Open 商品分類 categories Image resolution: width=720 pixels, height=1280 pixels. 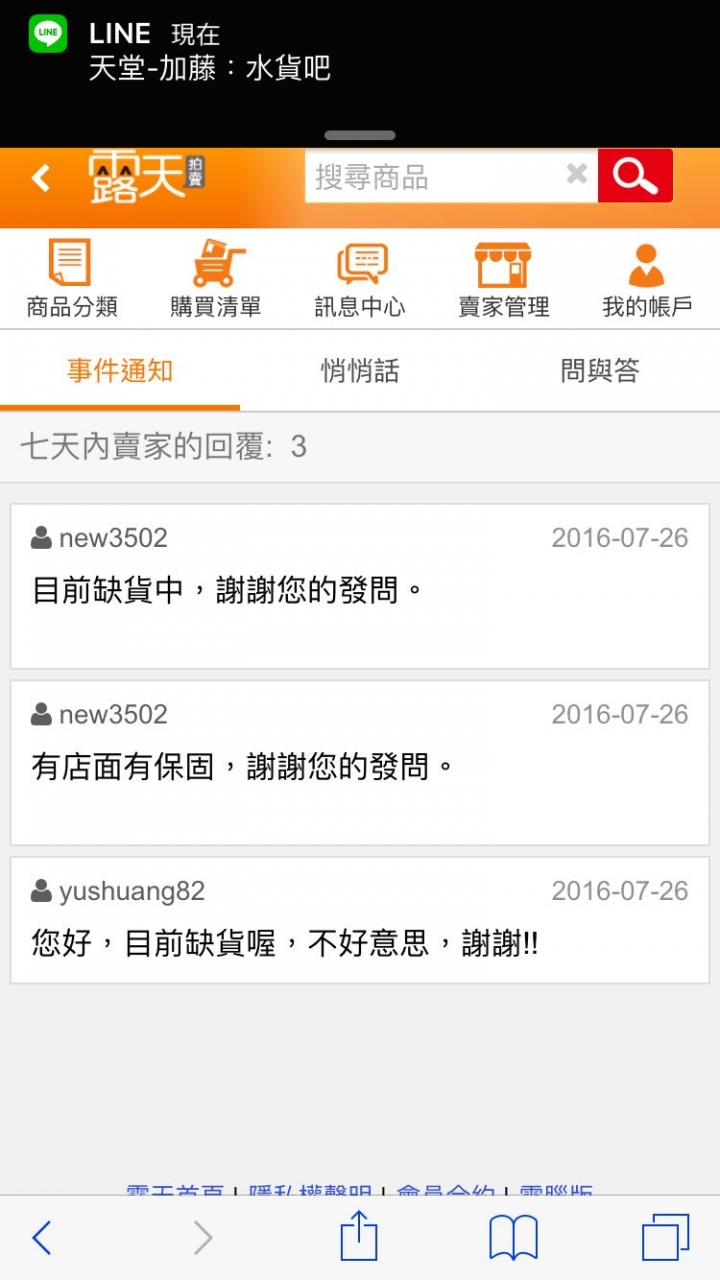(x=72, y=279)
